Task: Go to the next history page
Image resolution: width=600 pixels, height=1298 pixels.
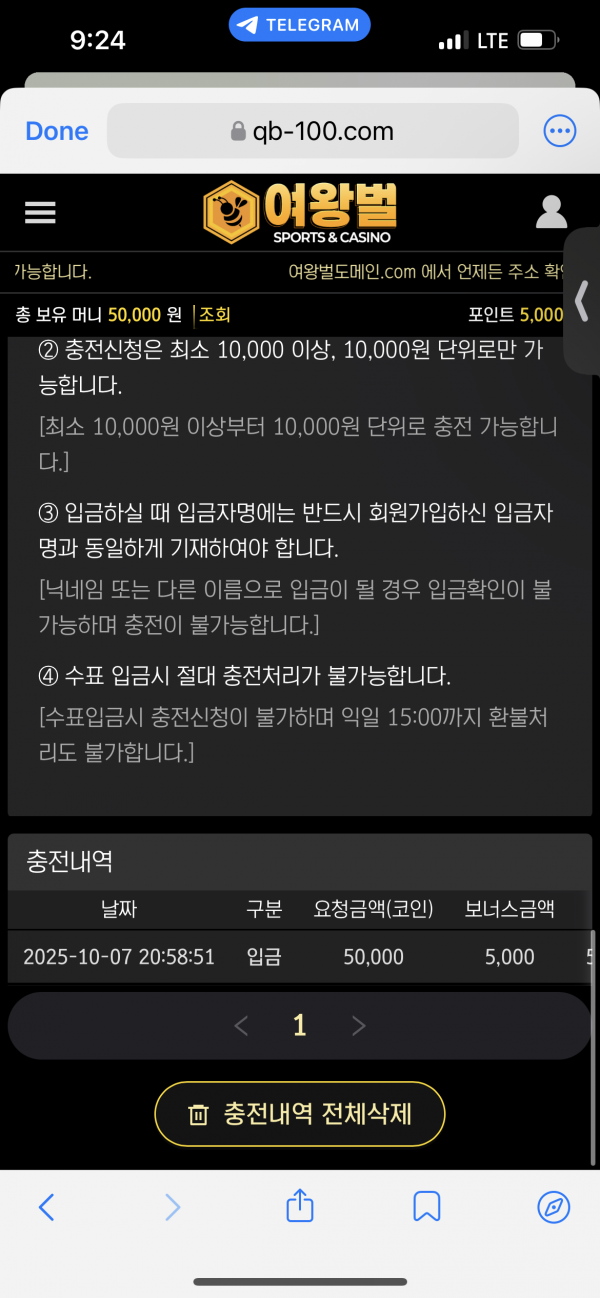Action: coord(359,1025)
